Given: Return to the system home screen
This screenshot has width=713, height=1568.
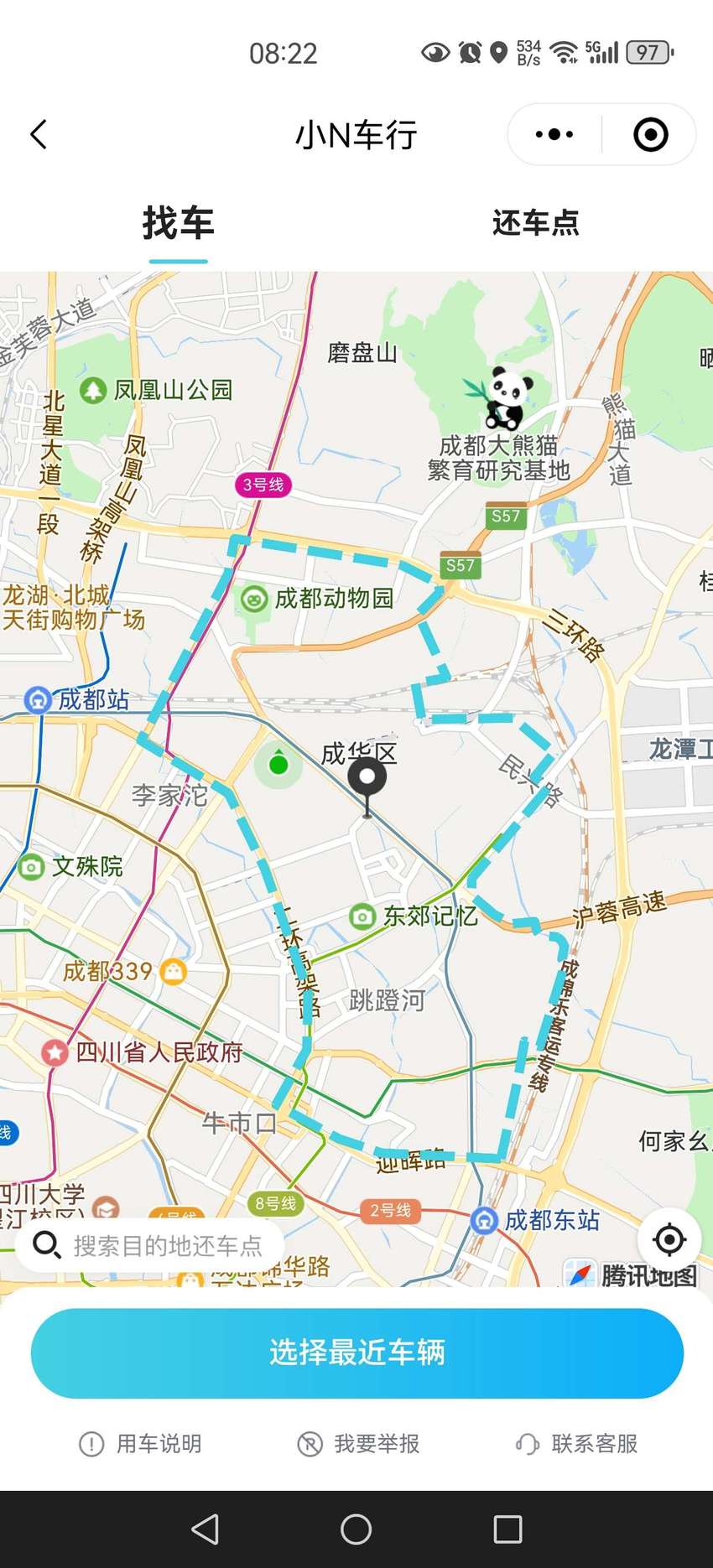Looking at the screenshot, I should point(356,1529).
